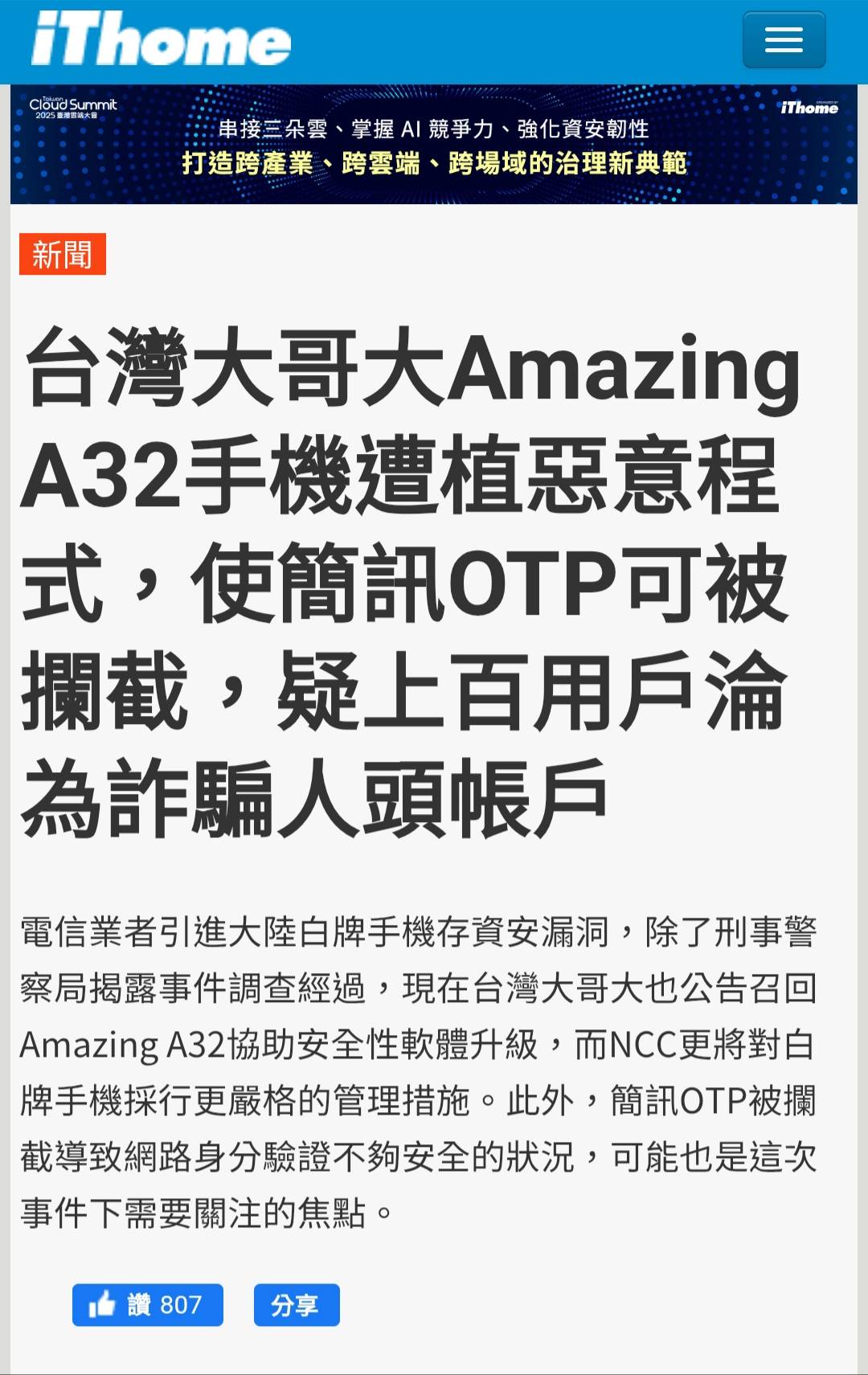868x1375 pixels.
Task: Like the article with the 讚 button
Action: pos(148,1305)
